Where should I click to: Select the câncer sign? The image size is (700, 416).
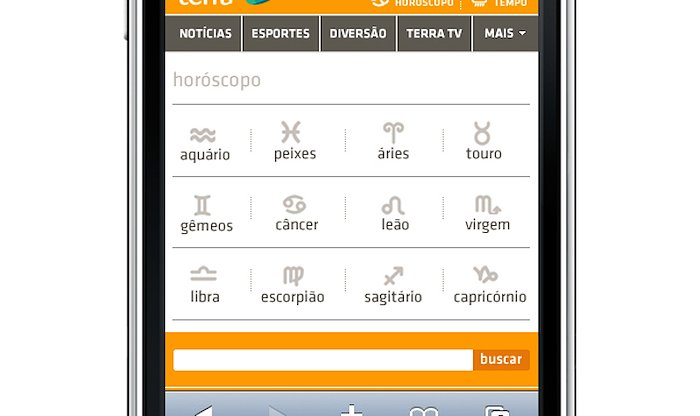pyautogui.click(x=296, y=214)
